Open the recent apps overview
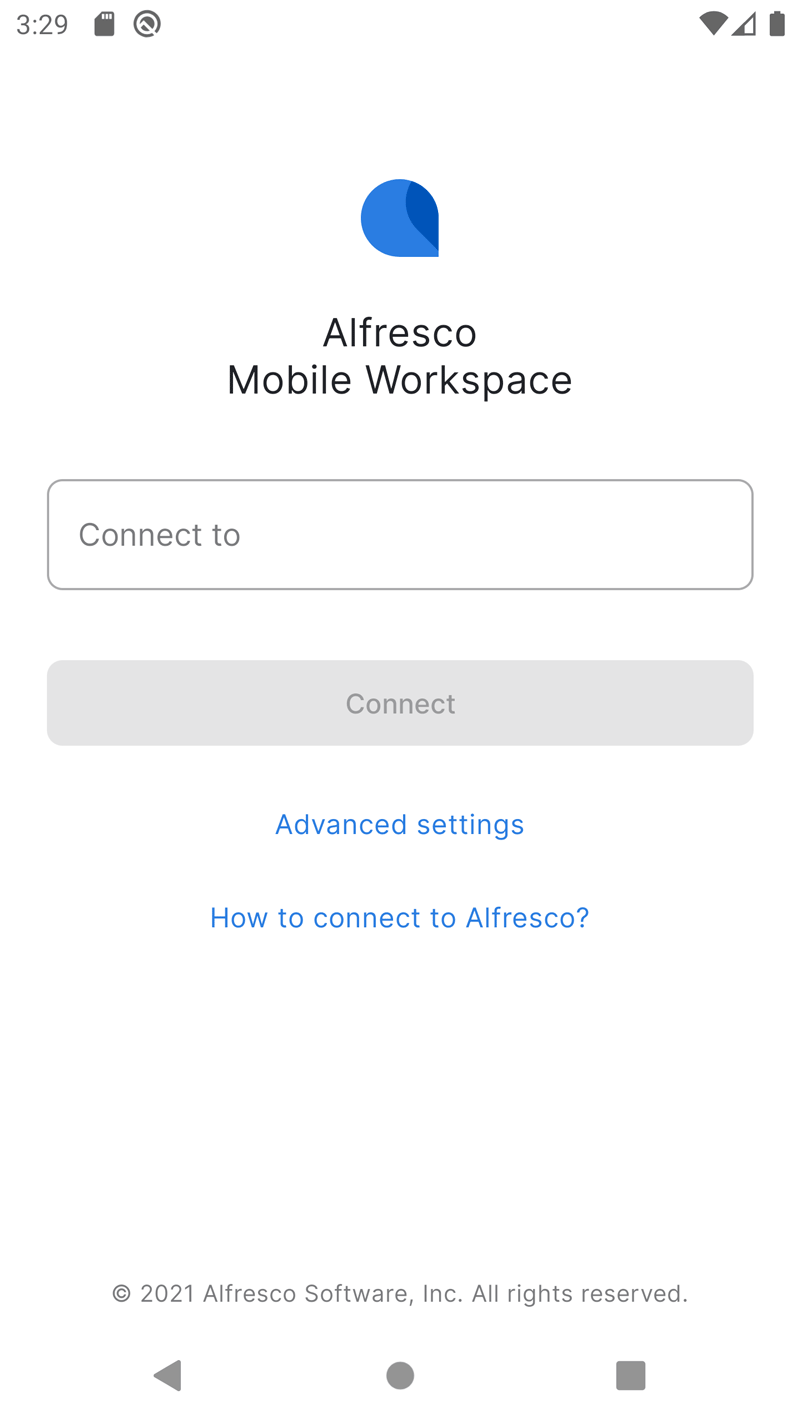 (631, 1375)
